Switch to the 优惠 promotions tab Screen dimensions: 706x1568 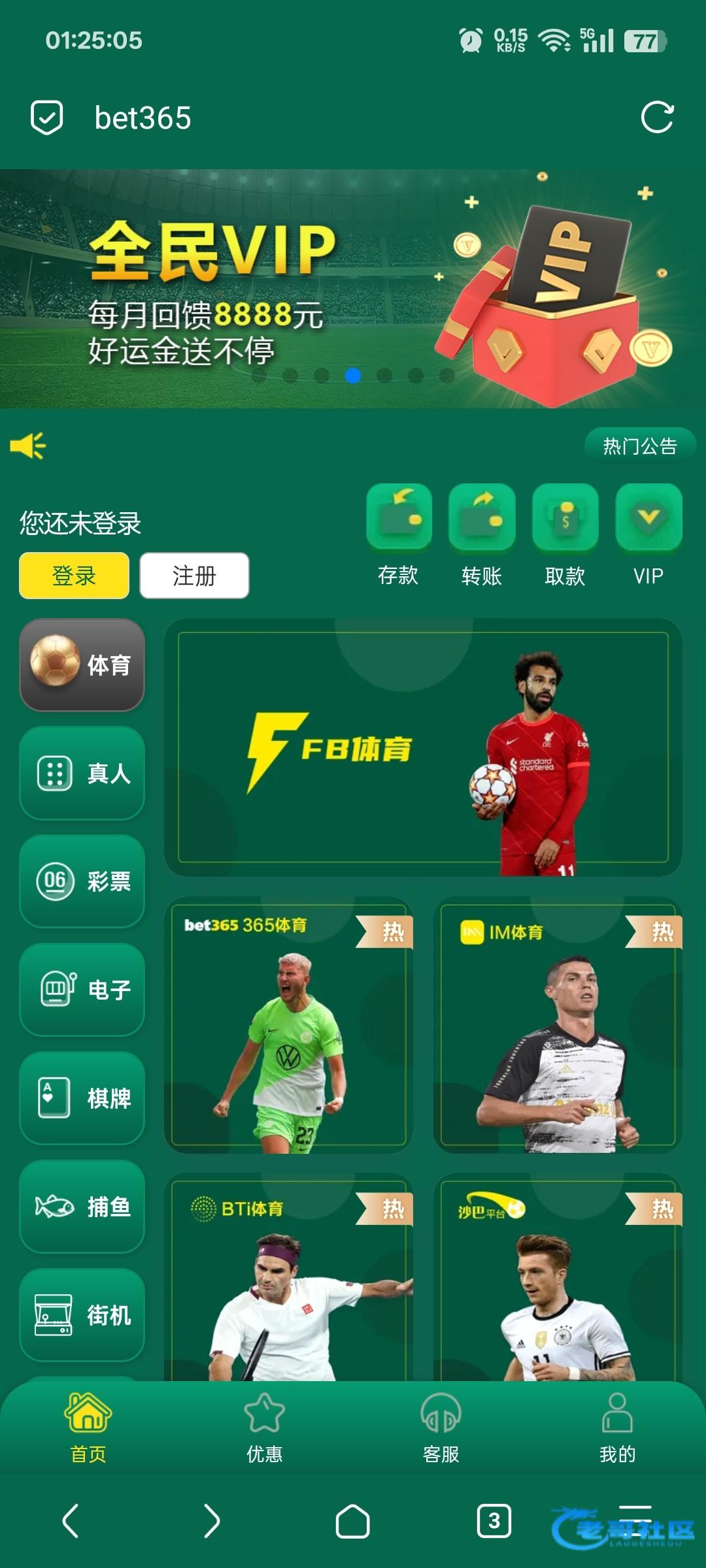(265, 1428)
